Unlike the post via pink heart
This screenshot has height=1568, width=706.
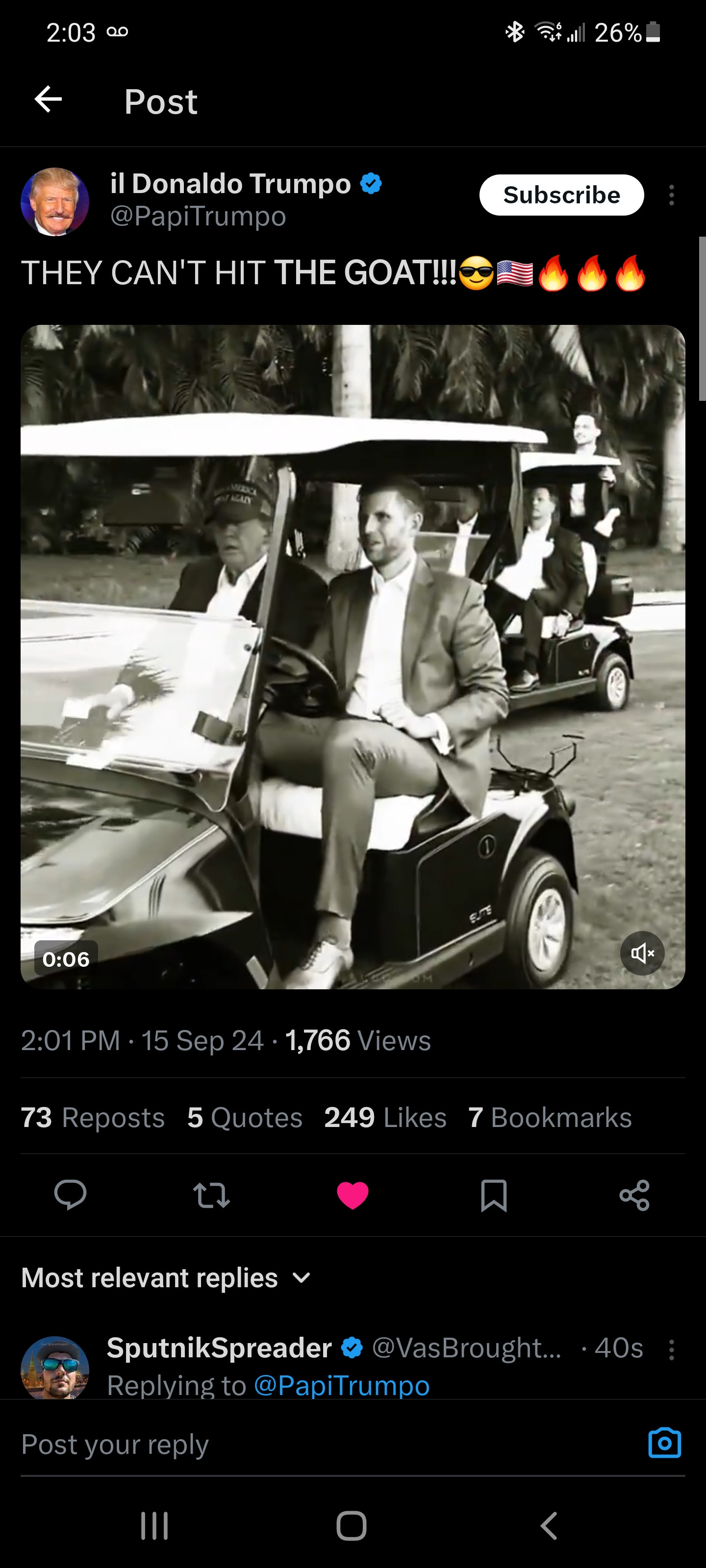click(353, 1194)
